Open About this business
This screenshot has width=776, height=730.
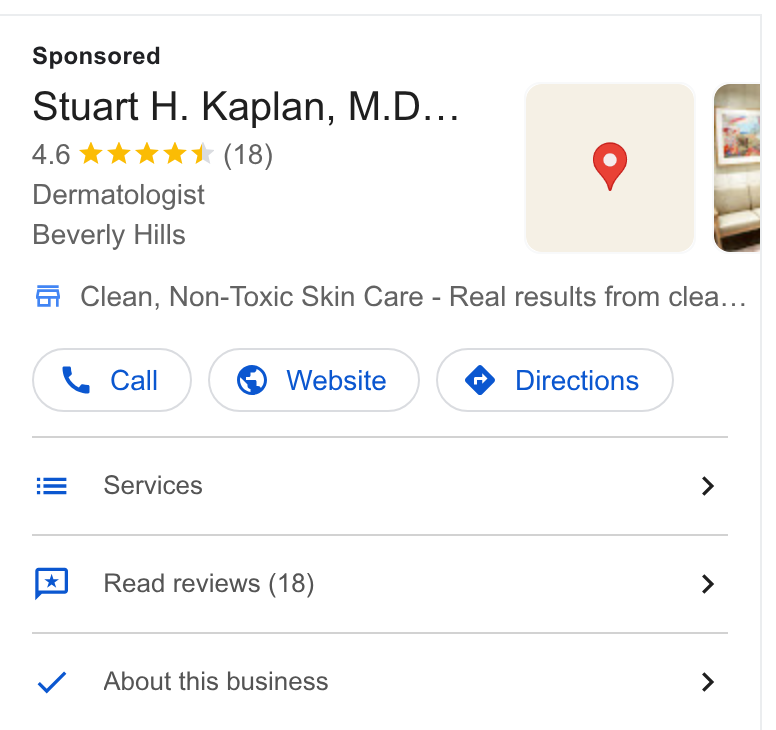point(380,681)
